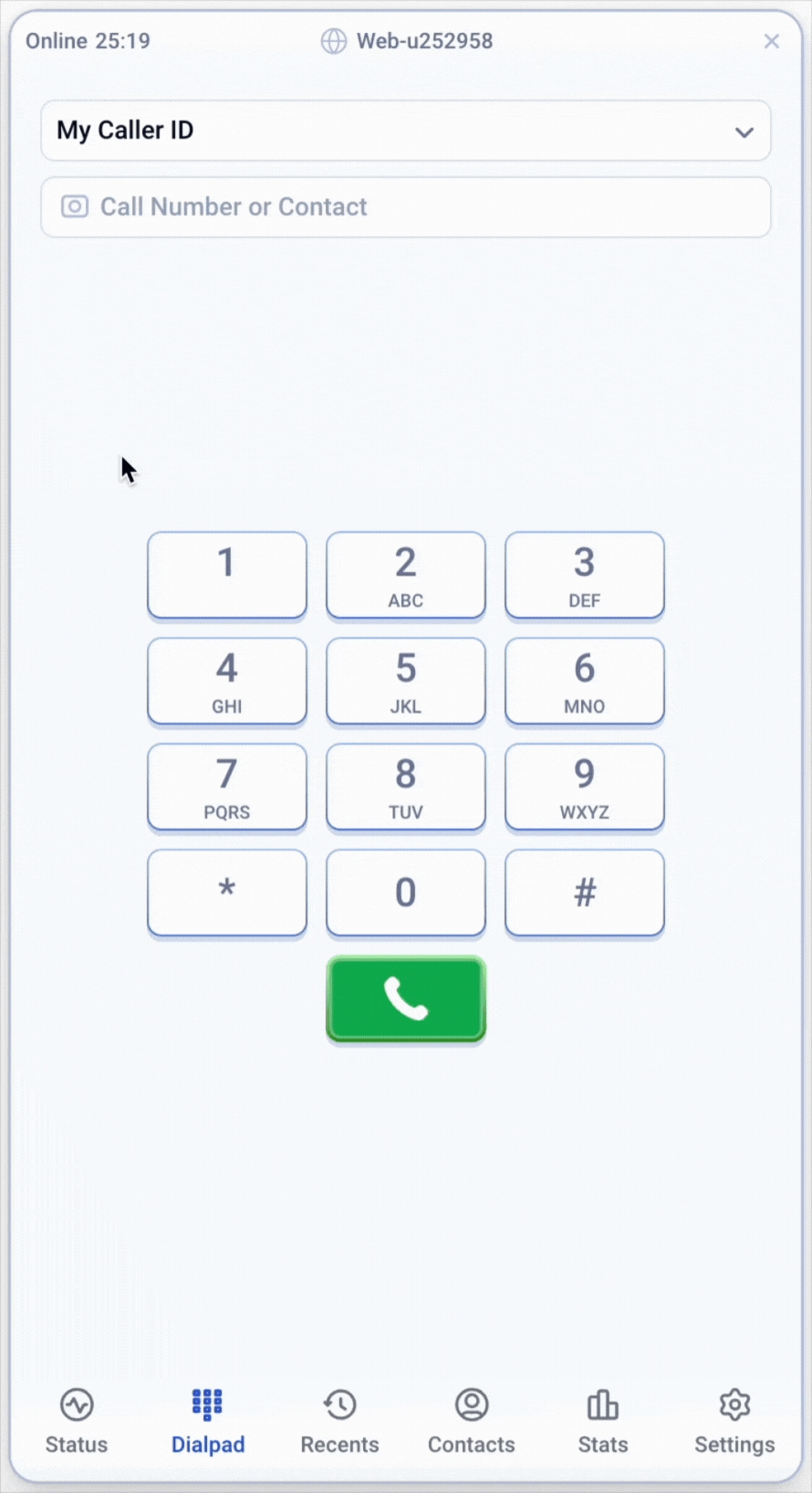812x1493 pixels.
Task: Close the softphone window
Action: tap(771, 41)
